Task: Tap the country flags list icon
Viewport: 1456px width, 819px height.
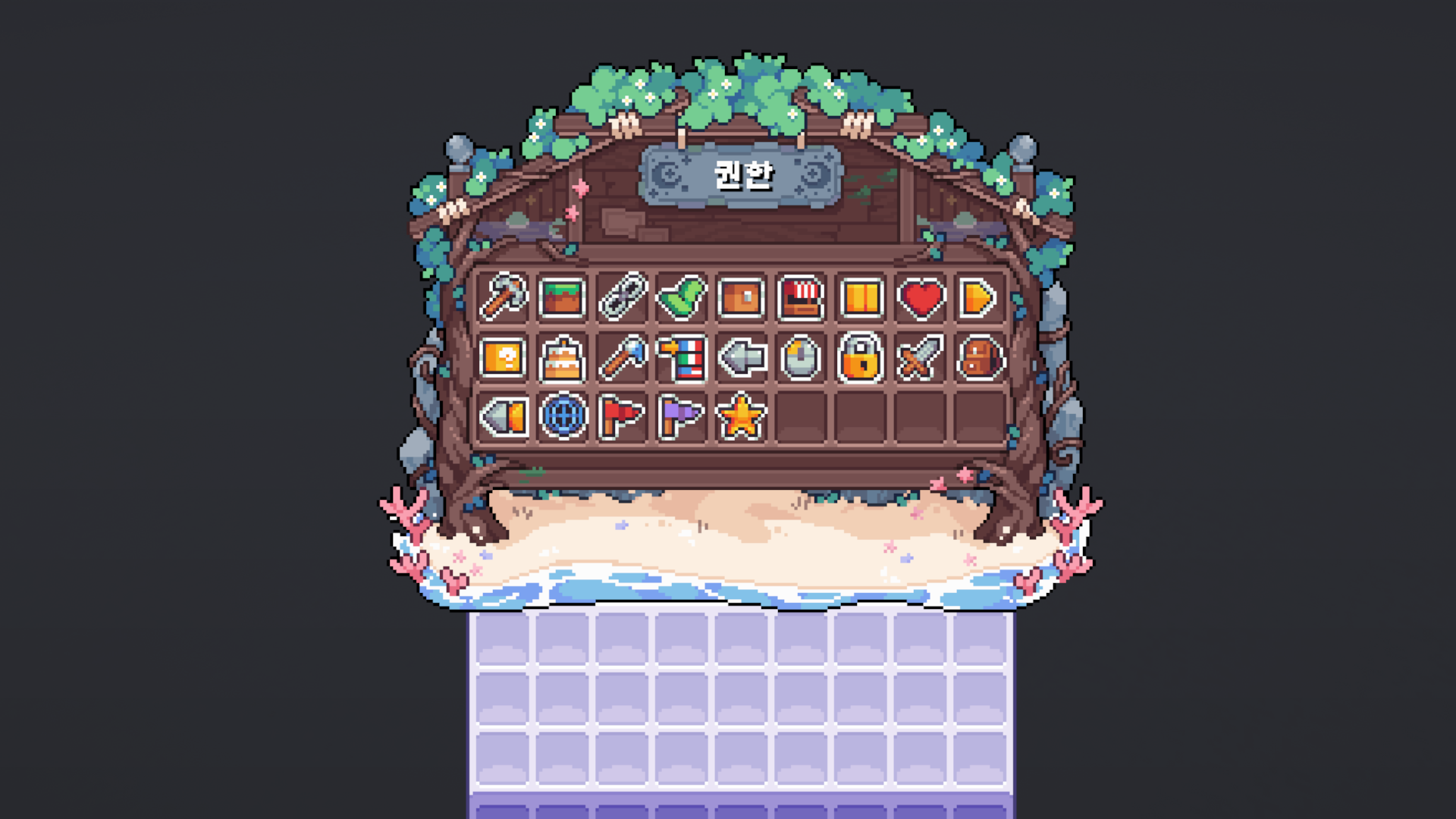Action: coord(682,357)
